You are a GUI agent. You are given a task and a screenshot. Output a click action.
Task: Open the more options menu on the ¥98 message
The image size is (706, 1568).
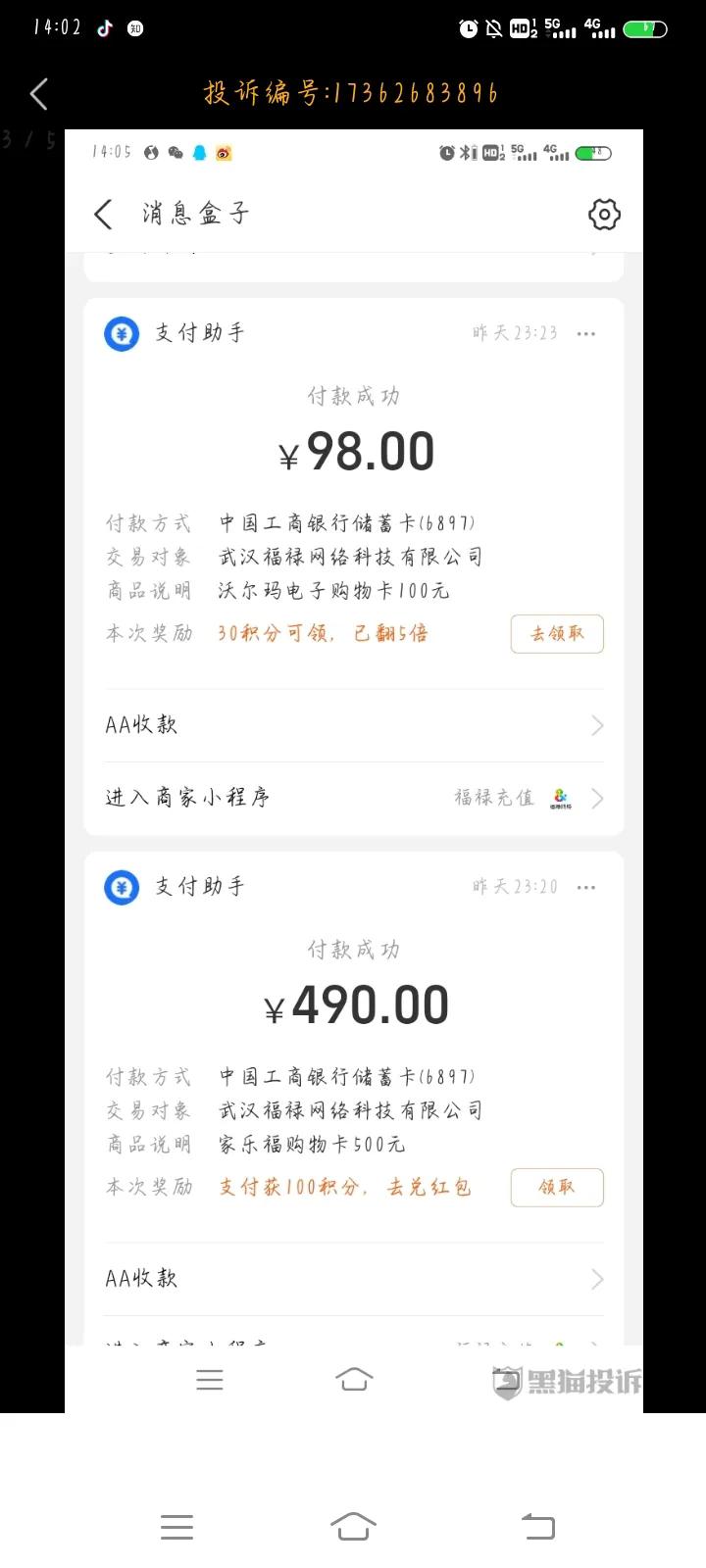(x=585, y=333)
